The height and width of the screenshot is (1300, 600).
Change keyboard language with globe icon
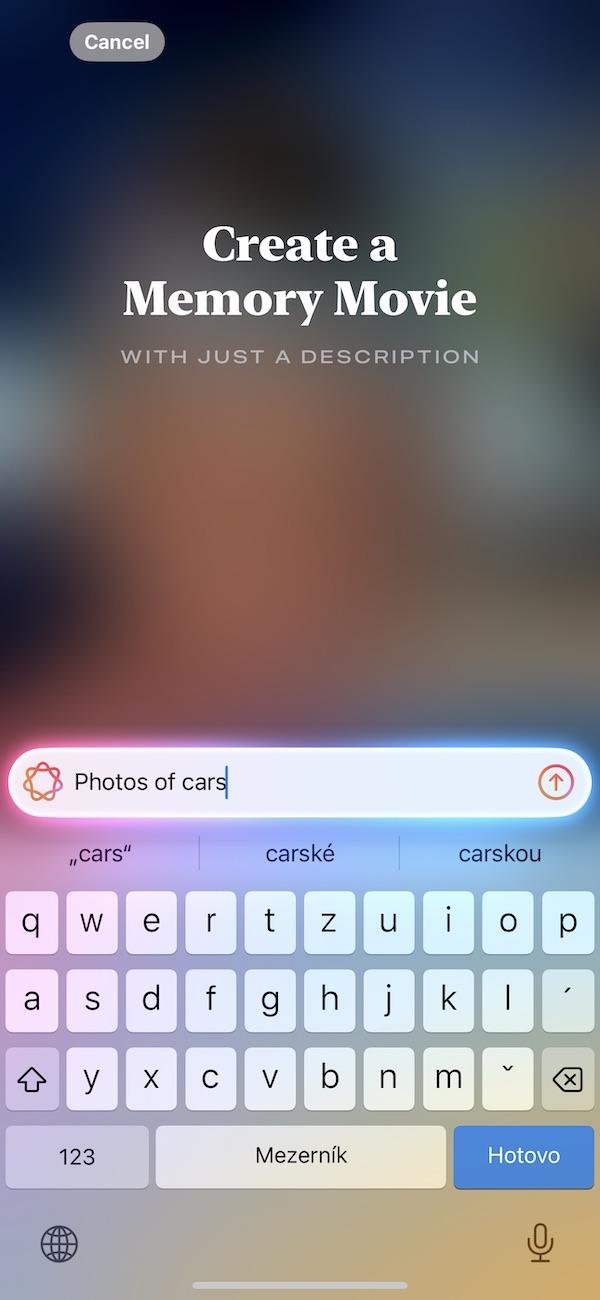(x=59, y=1244)
